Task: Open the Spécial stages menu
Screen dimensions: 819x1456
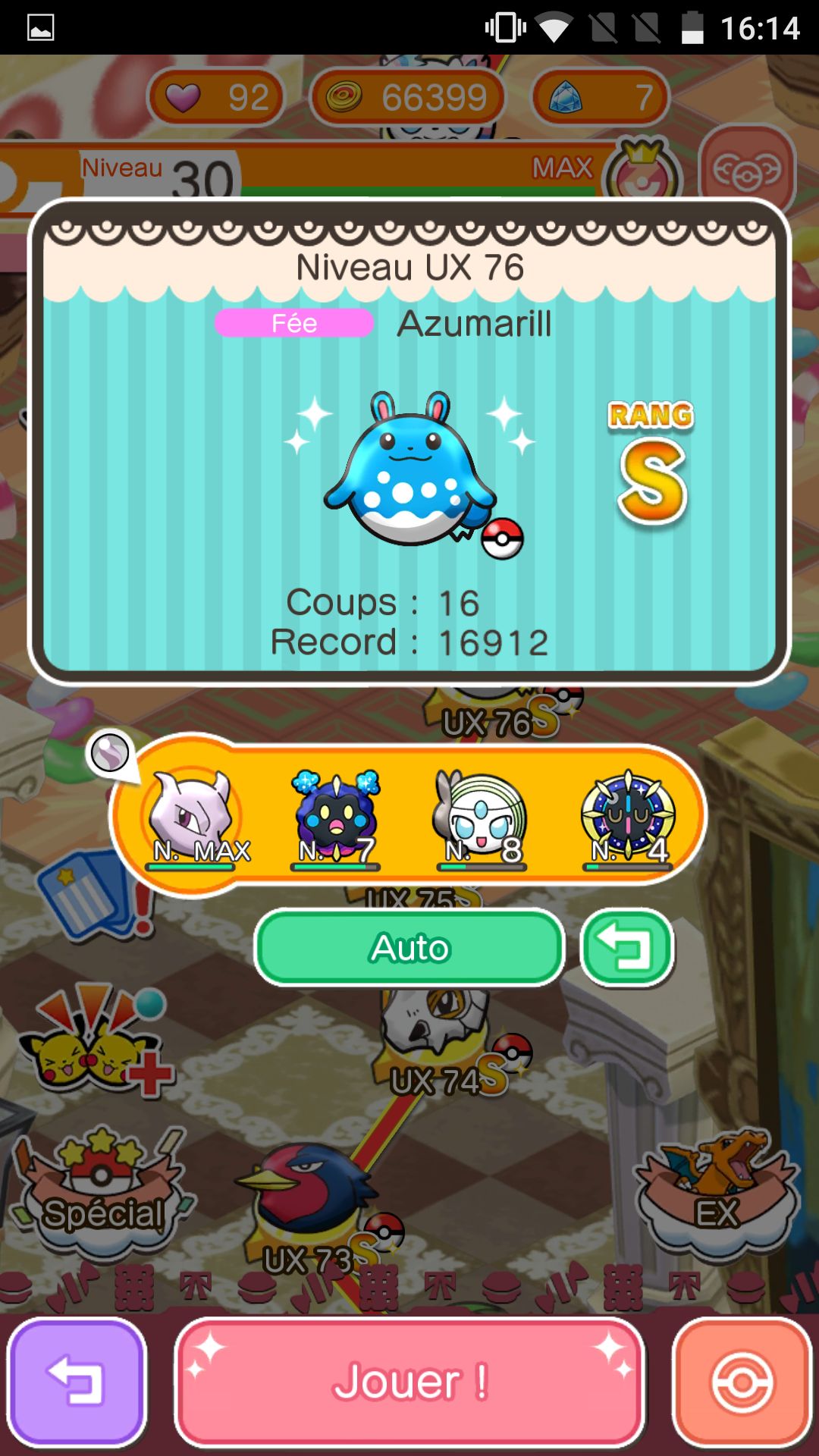Action: coord(102,1191)
